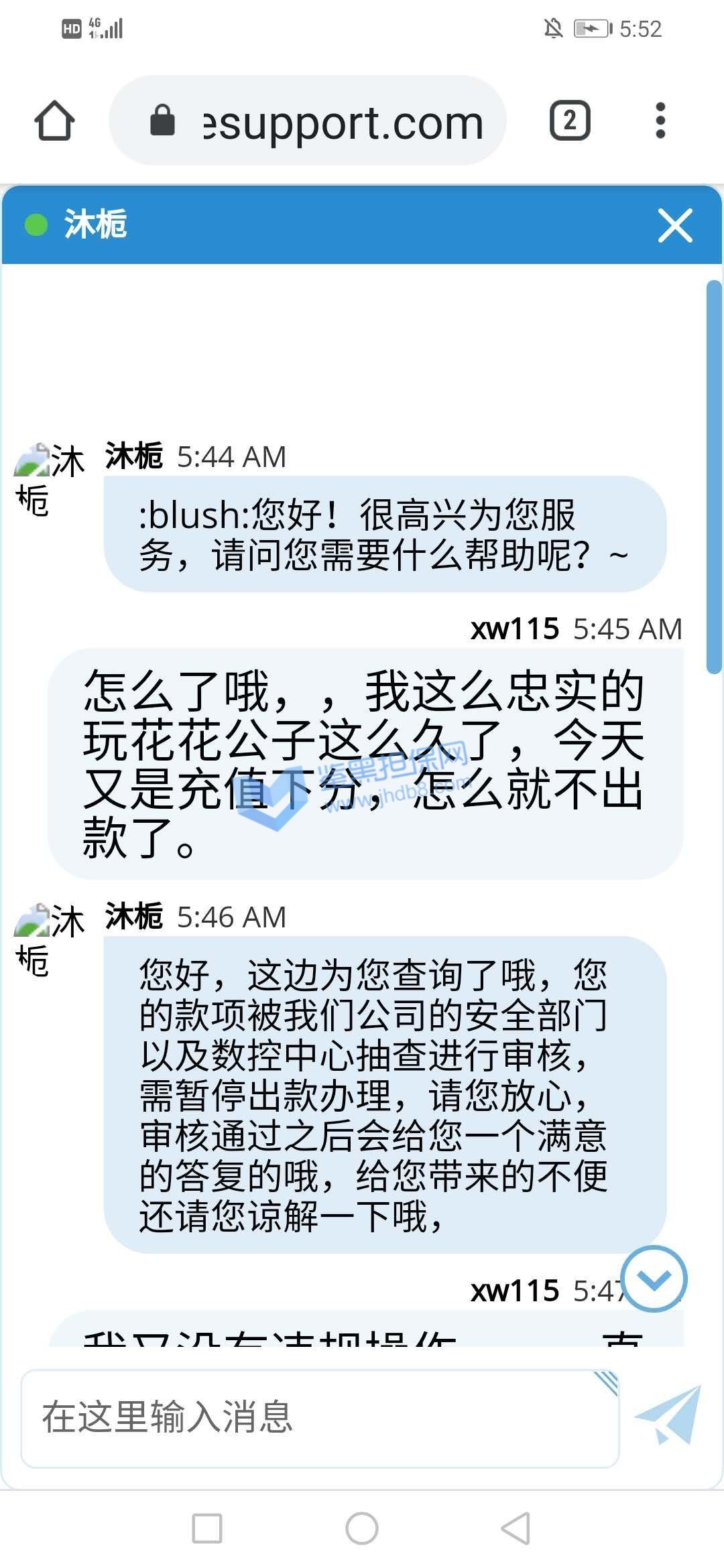
Task: Close the 沐栀 chat window
Action: point(674,225)
